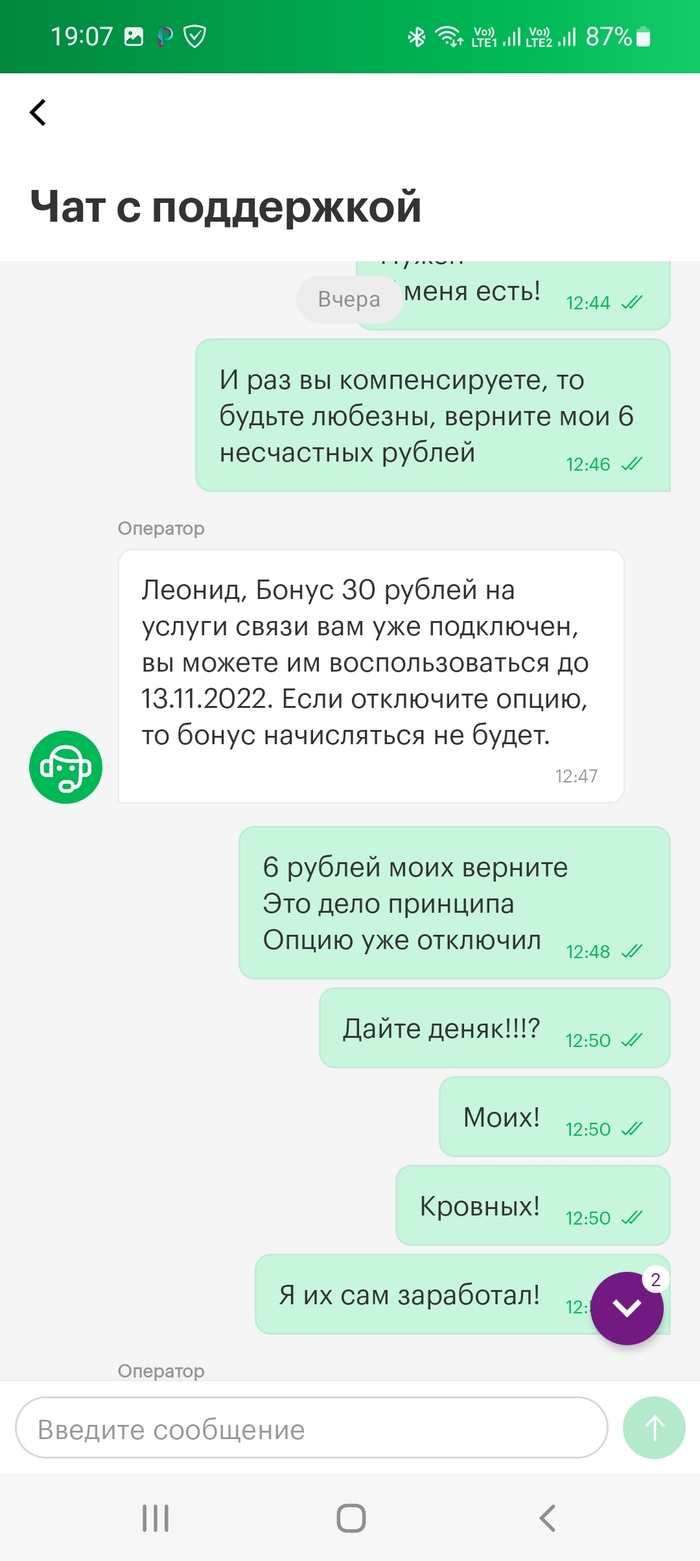Jump to the newest messages

(627, 1308)
